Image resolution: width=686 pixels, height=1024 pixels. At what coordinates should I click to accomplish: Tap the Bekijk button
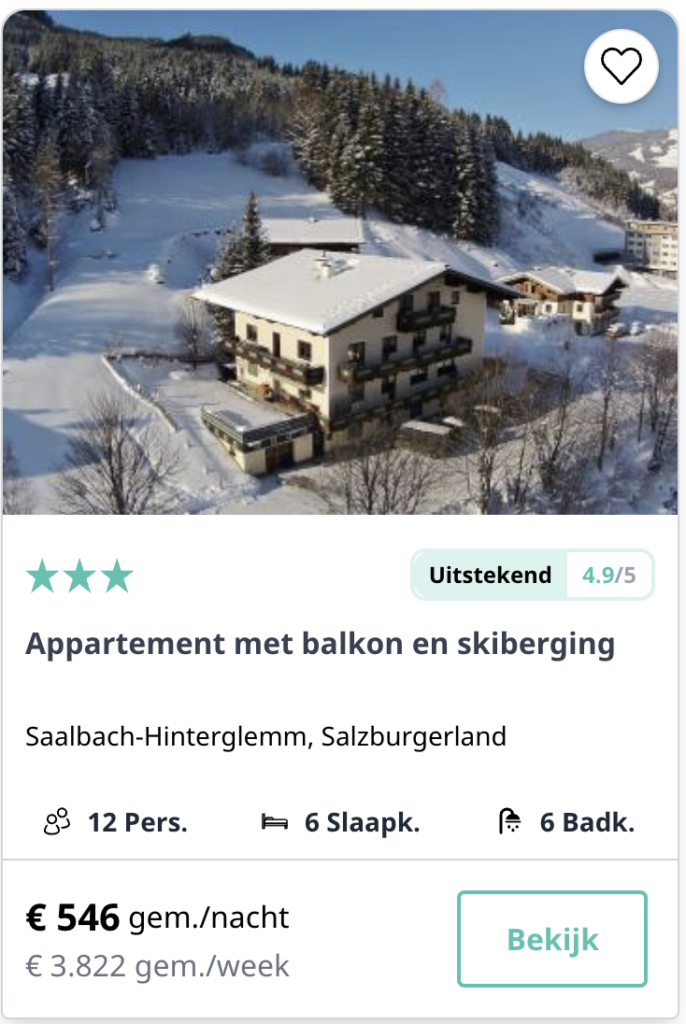(x=552, y=939)
